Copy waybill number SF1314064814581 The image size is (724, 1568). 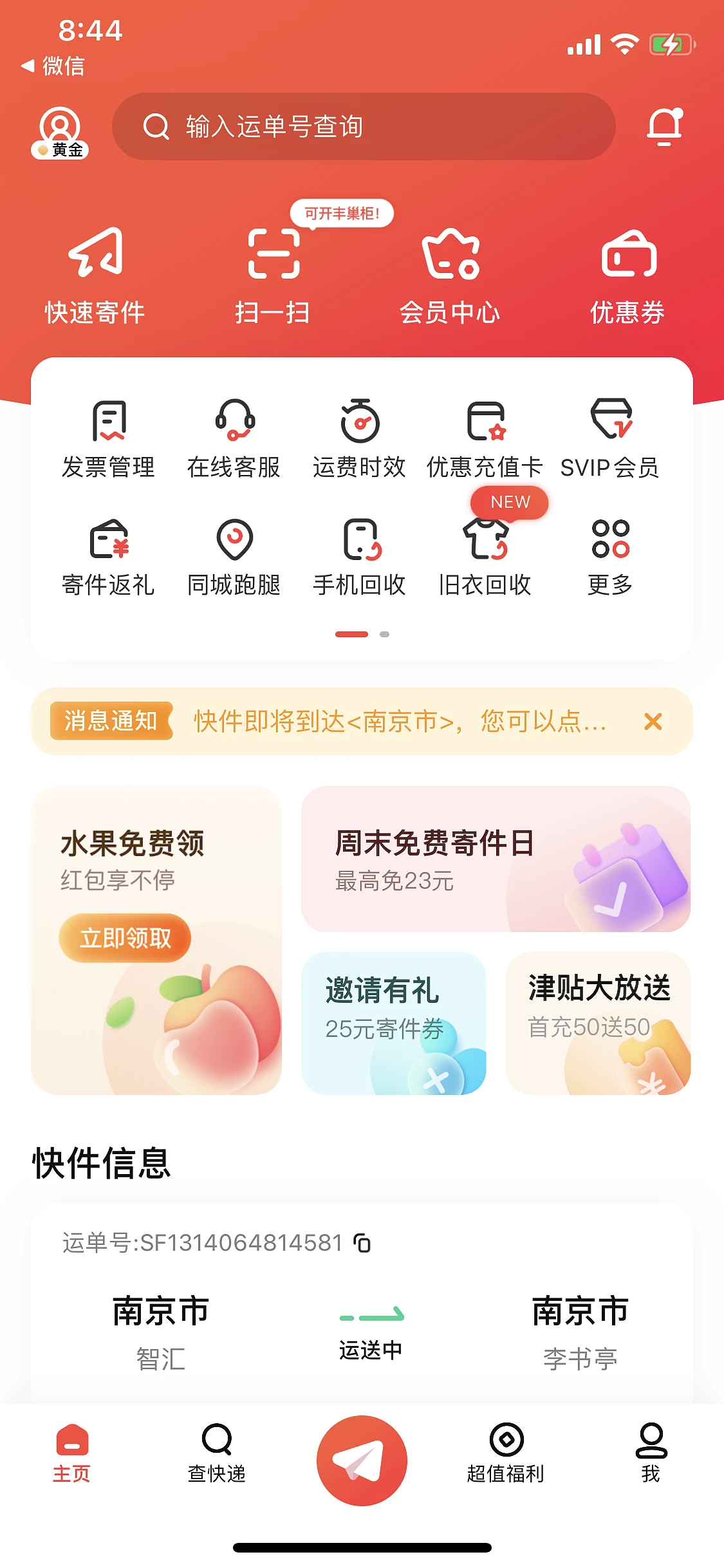coord(363,1243)
